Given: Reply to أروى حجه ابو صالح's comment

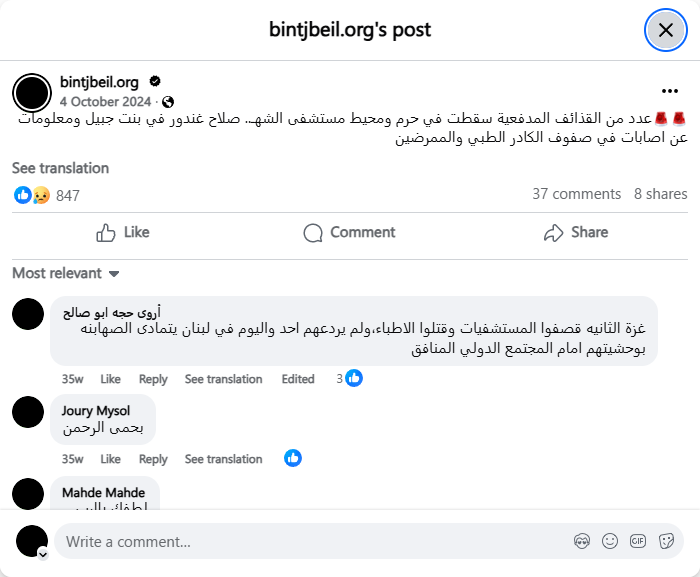Looking at the screenshot, I should pyautogui.click(x=153, y=379).
